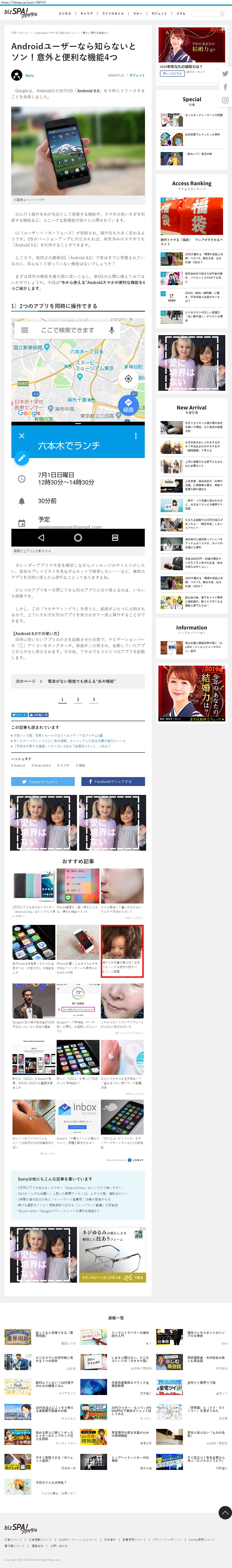The height and width of the screenshot is (1568, 232).
Task: Tap the small ツイート button
Action: 19,715
